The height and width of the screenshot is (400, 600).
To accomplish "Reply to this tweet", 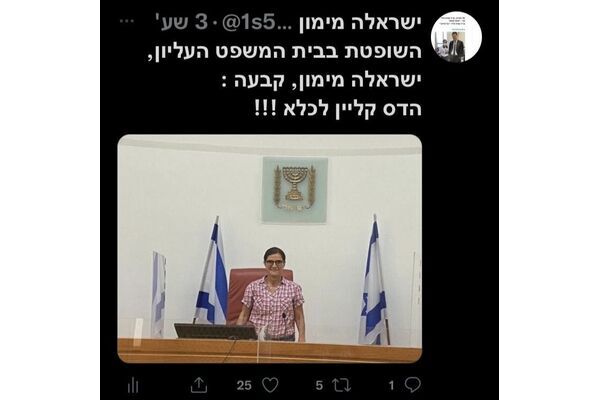I will (x=413, y=384).
